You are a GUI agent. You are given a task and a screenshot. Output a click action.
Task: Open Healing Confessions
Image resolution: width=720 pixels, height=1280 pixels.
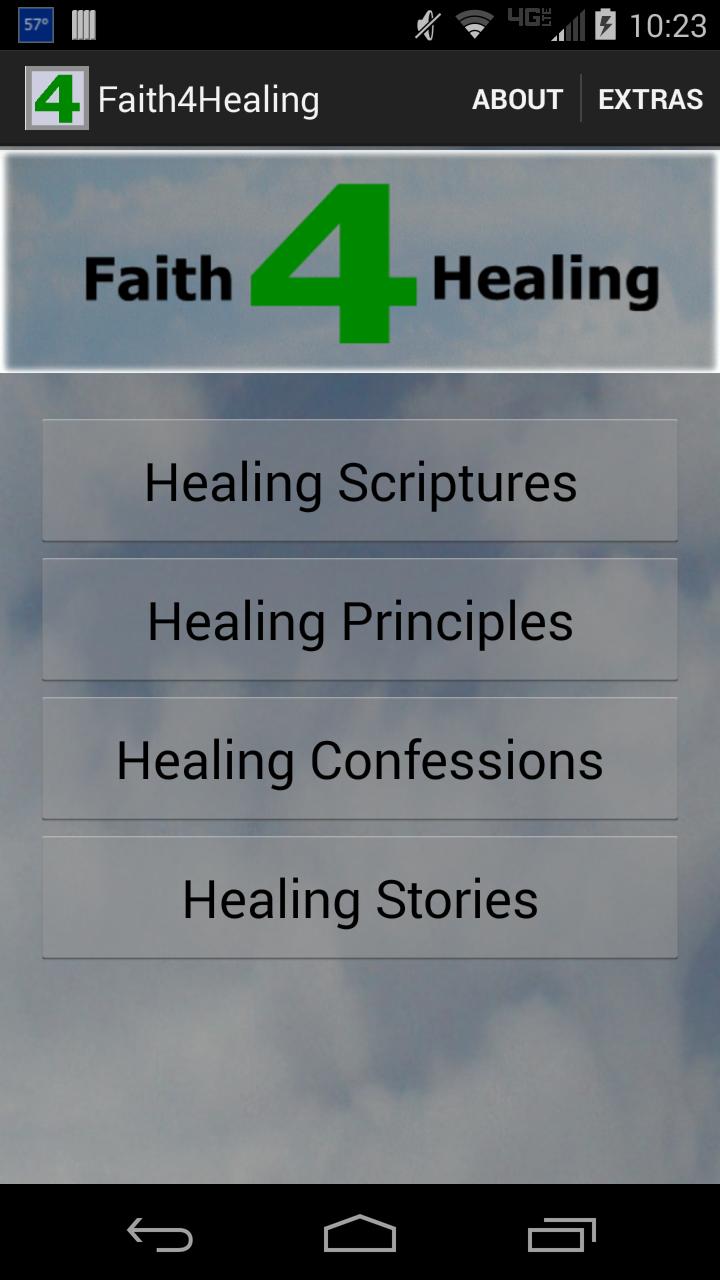point(360,758)
